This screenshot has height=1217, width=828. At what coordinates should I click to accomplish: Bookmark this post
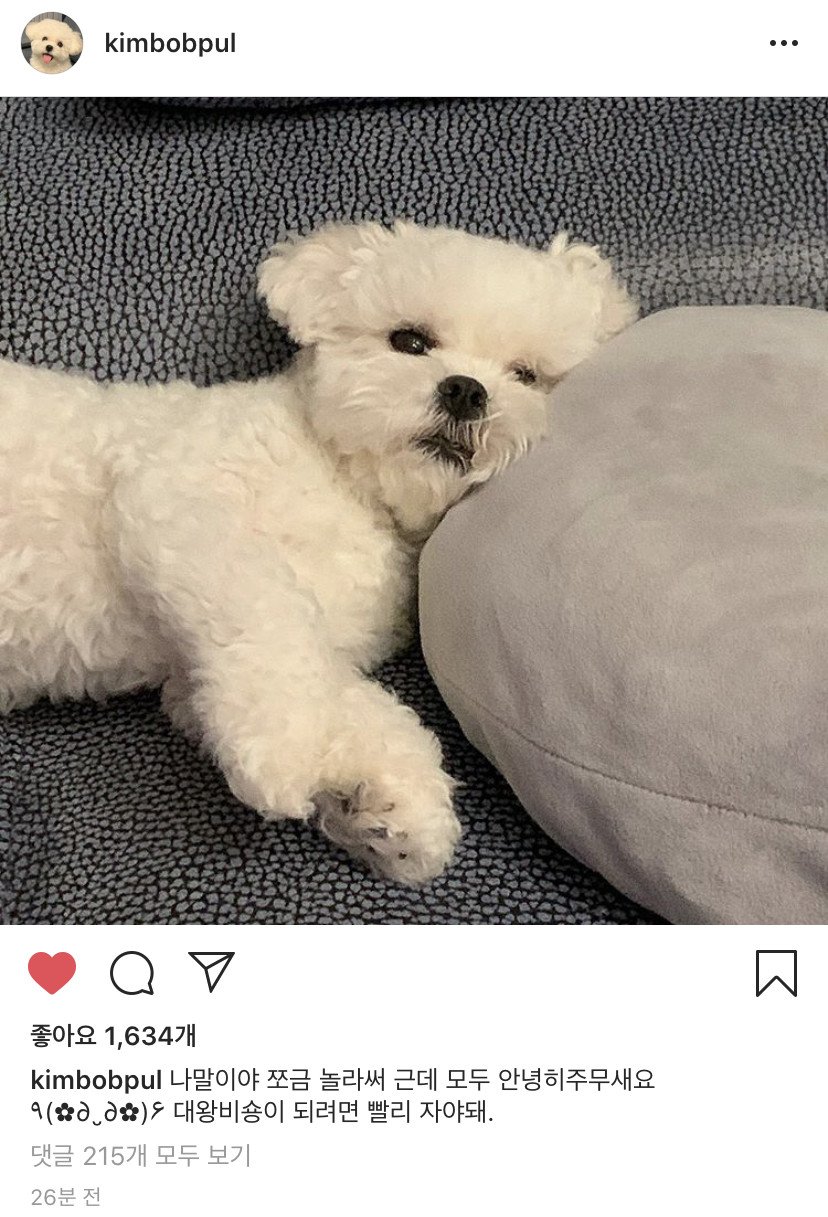click(776, 973)
